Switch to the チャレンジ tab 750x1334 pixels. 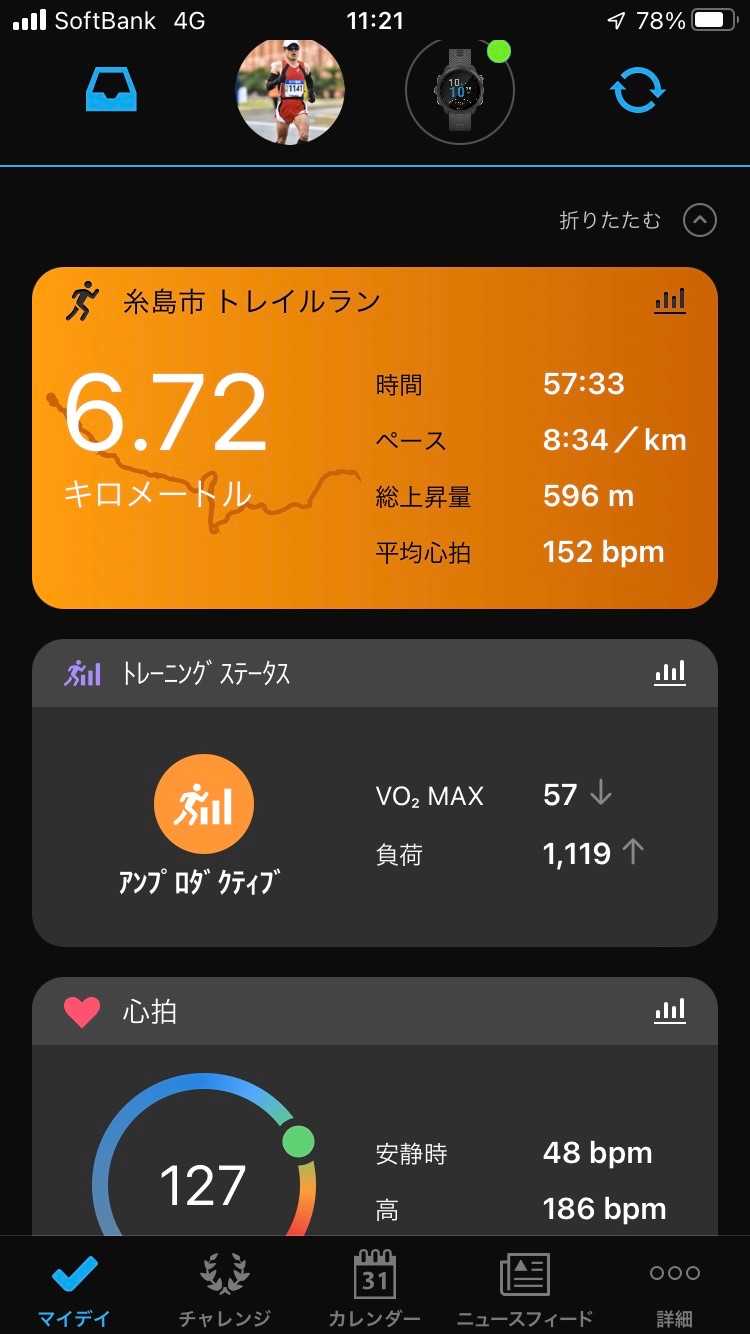click(224, 1290)
